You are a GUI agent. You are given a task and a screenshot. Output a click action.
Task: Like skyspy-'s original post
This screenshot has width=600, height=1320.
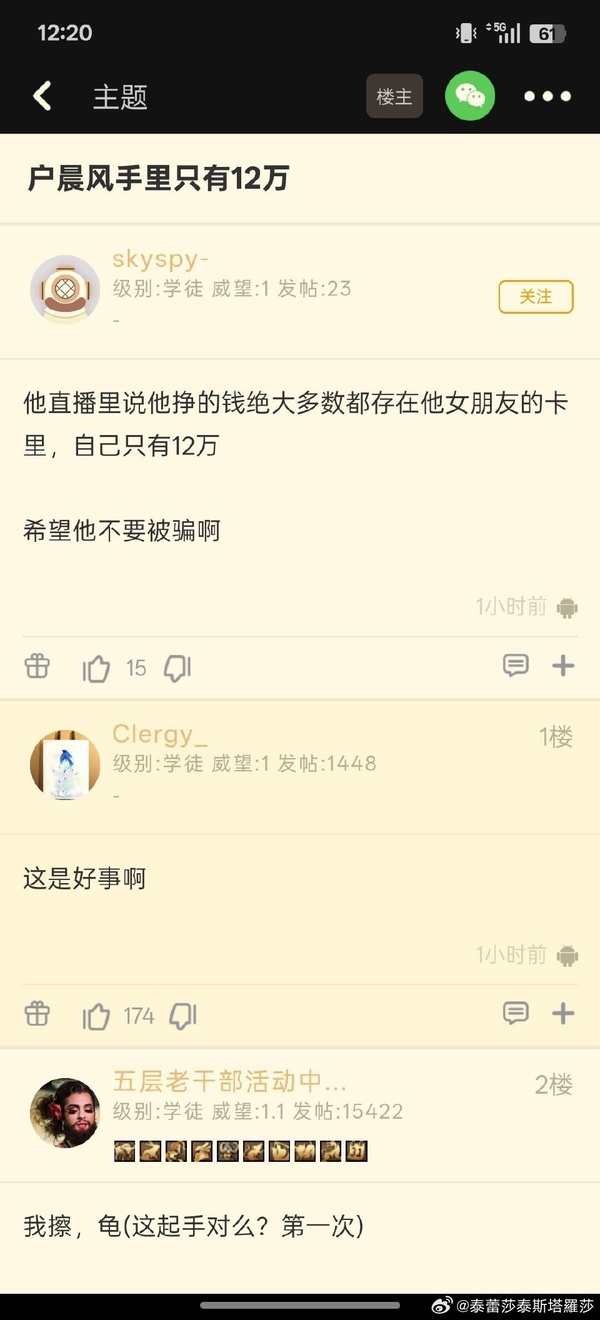tap(96, 668)
